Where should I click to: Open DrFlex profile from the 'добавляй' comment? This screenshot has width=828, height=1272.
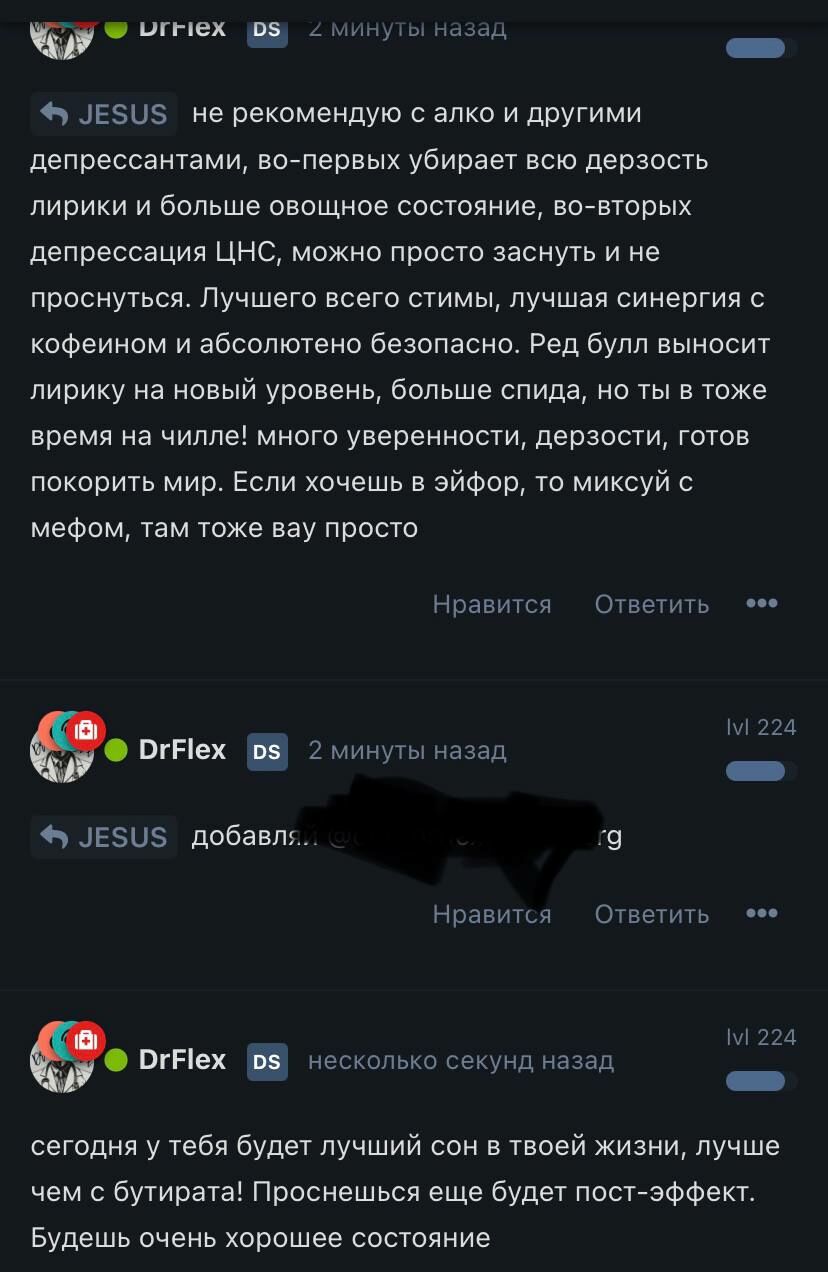point(182,749)
